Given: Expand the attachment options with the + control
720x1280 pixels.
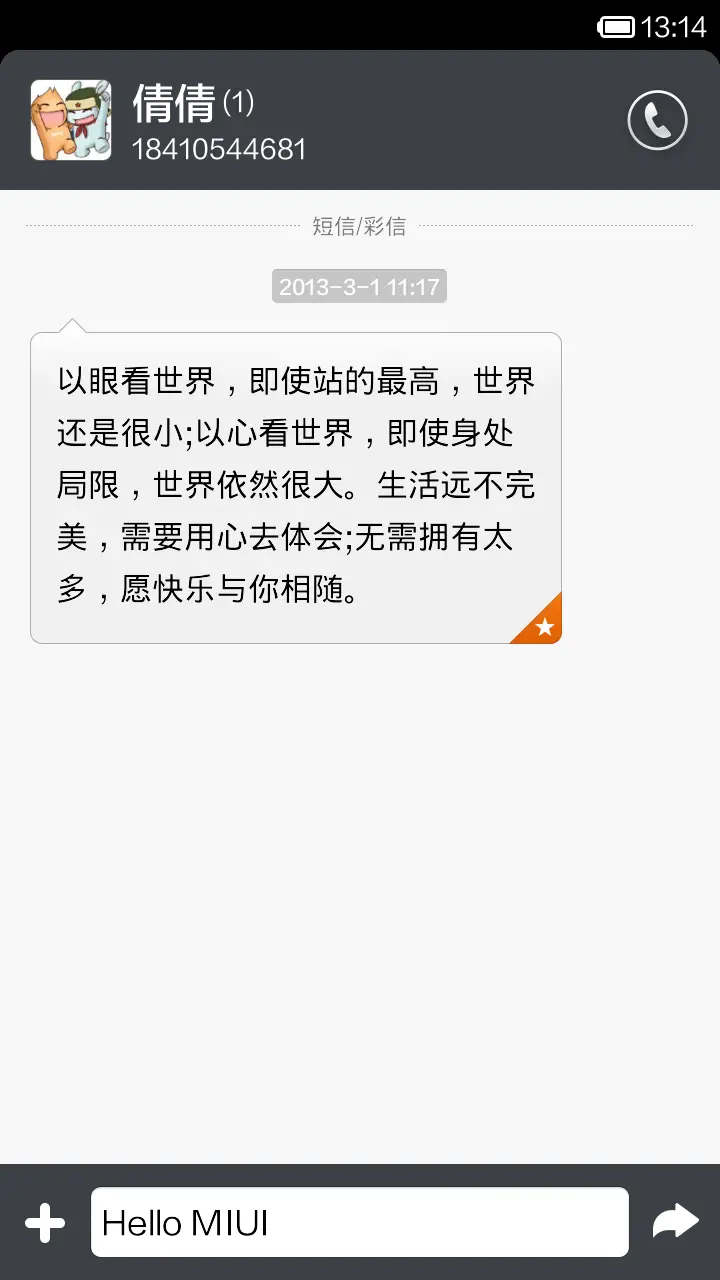Looking at the screenshot, I should [x=44, y=1220].
